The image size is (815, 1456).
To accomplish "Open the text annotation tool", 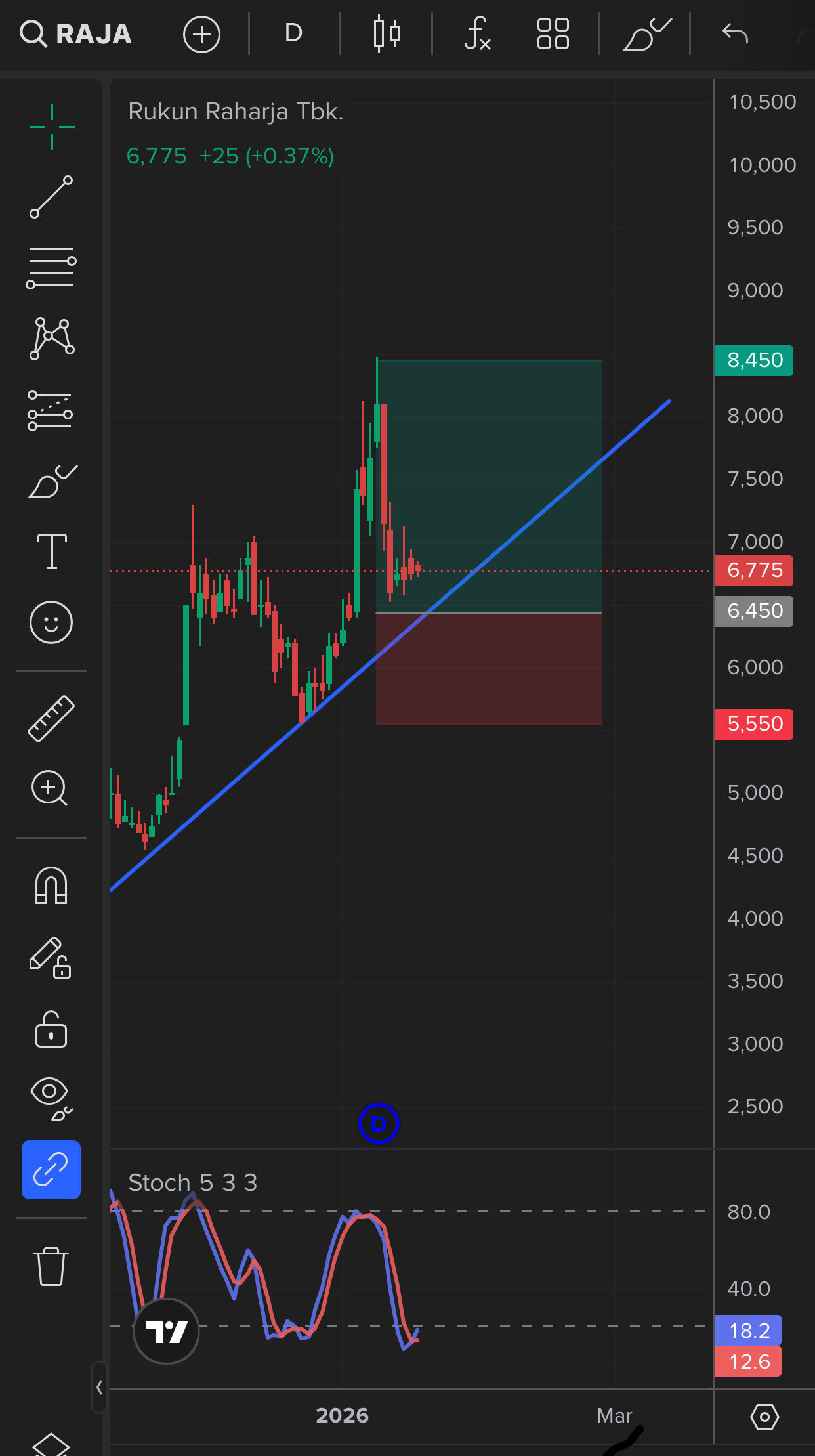I will tap(51, 551).
